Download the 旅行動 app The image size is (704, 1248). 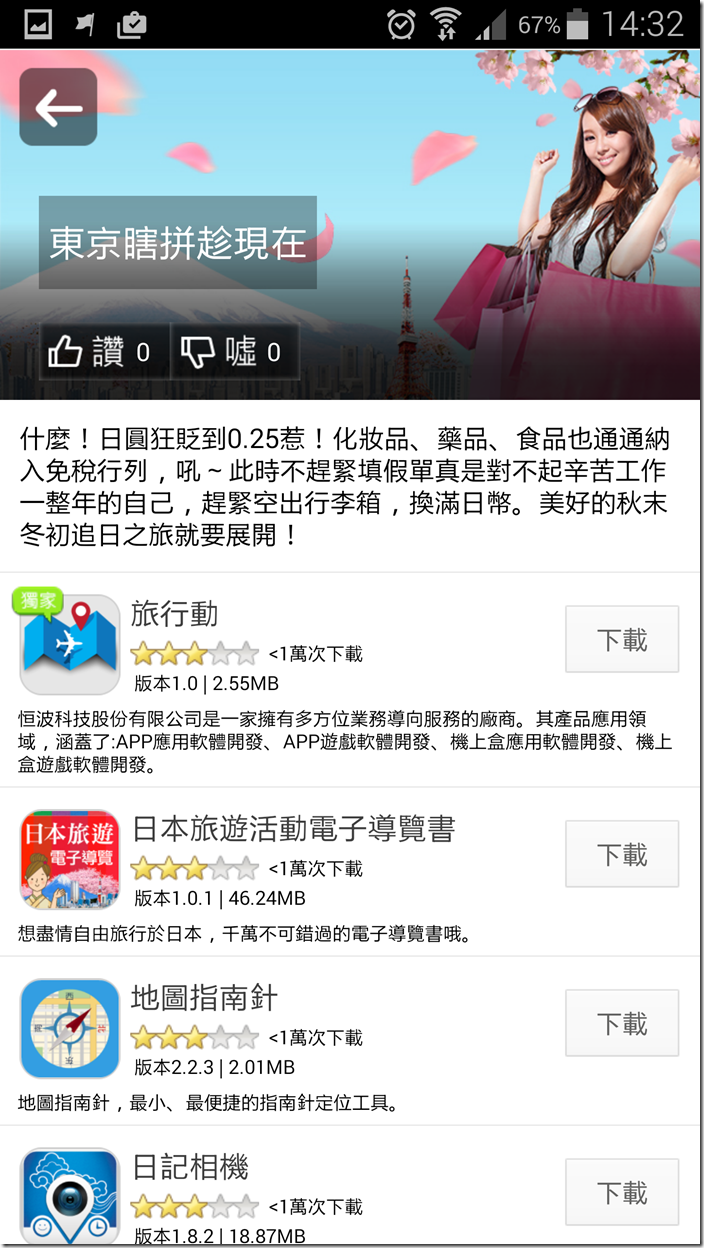click(x=621, y=639)
